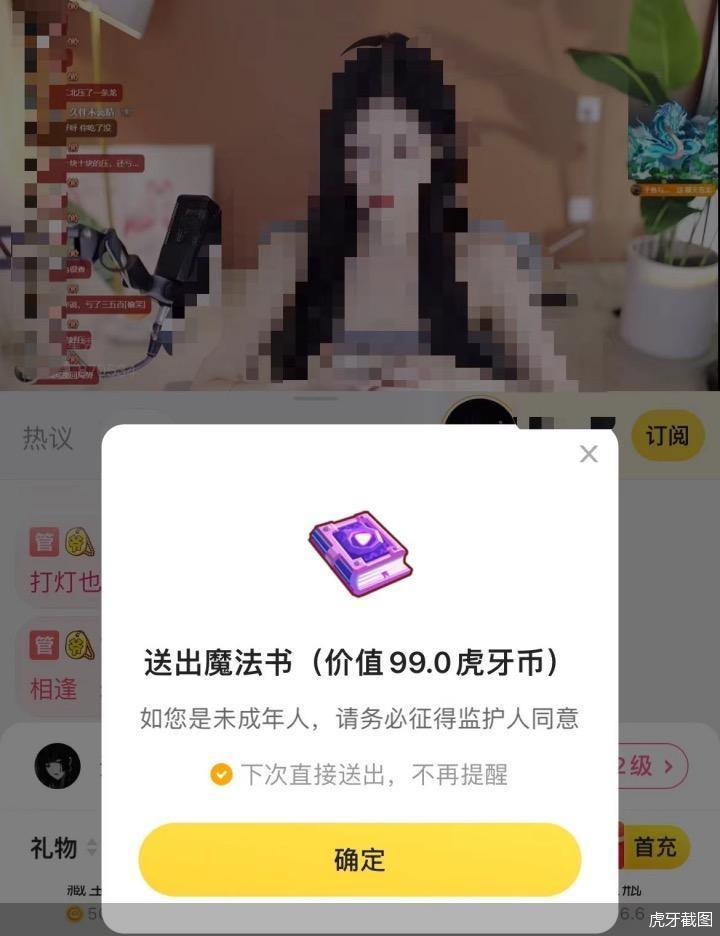Subscribe with the 订阅 button
720x936 pixels.
667,437
